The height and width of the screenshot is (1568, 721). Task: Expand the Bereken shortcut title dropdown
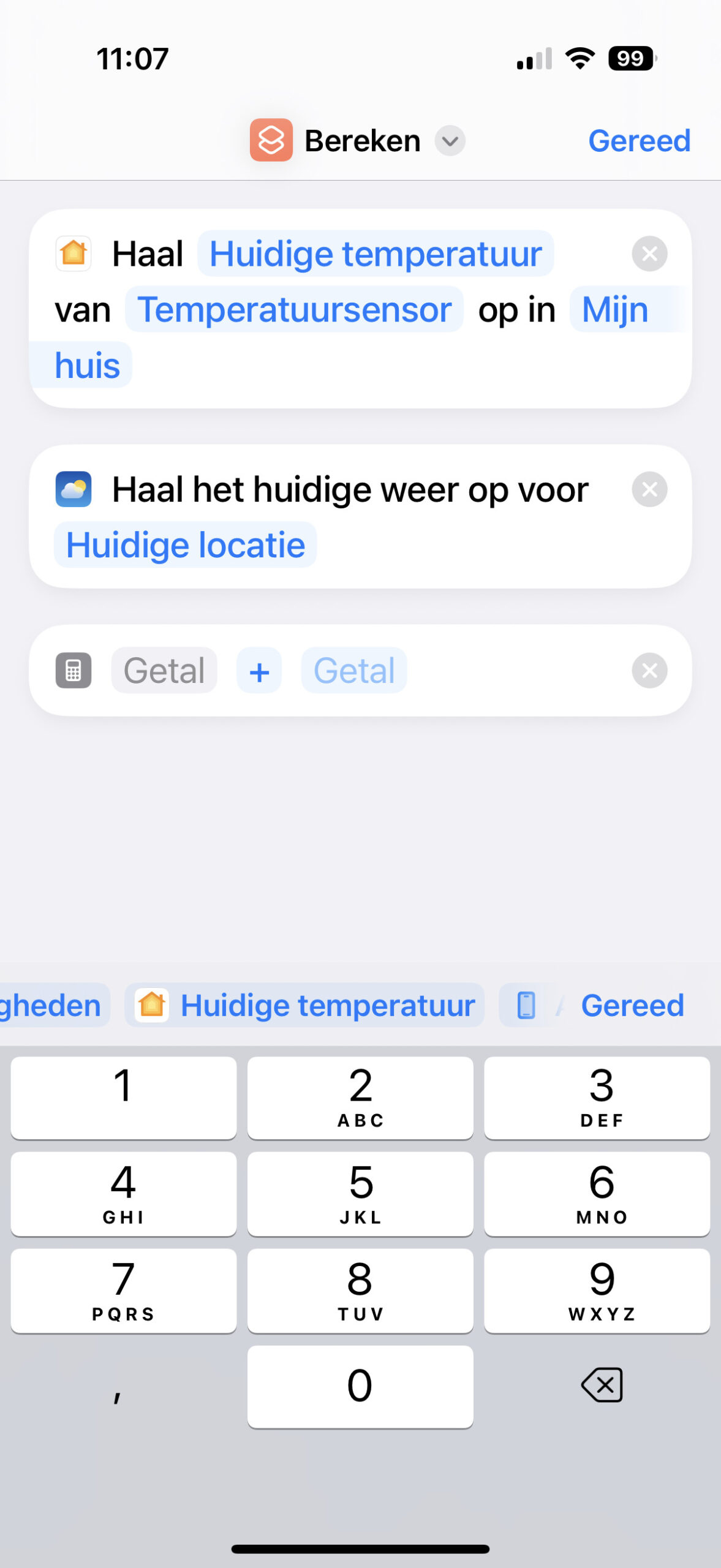pyautogui.click(x=450, y=141)
